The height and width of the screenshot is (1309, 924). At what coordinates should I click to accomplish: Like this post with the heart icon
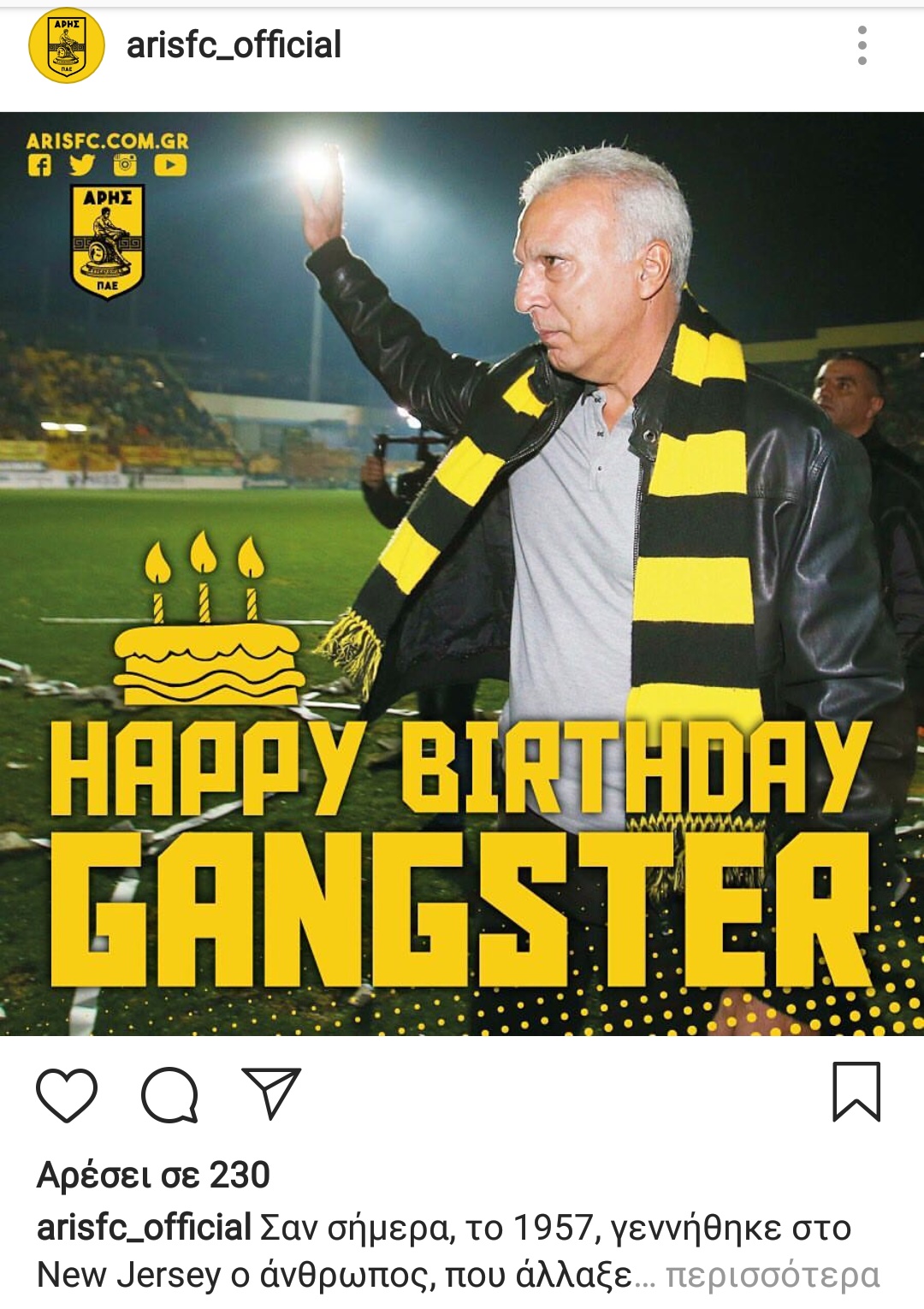click(x=67, y=1094)
